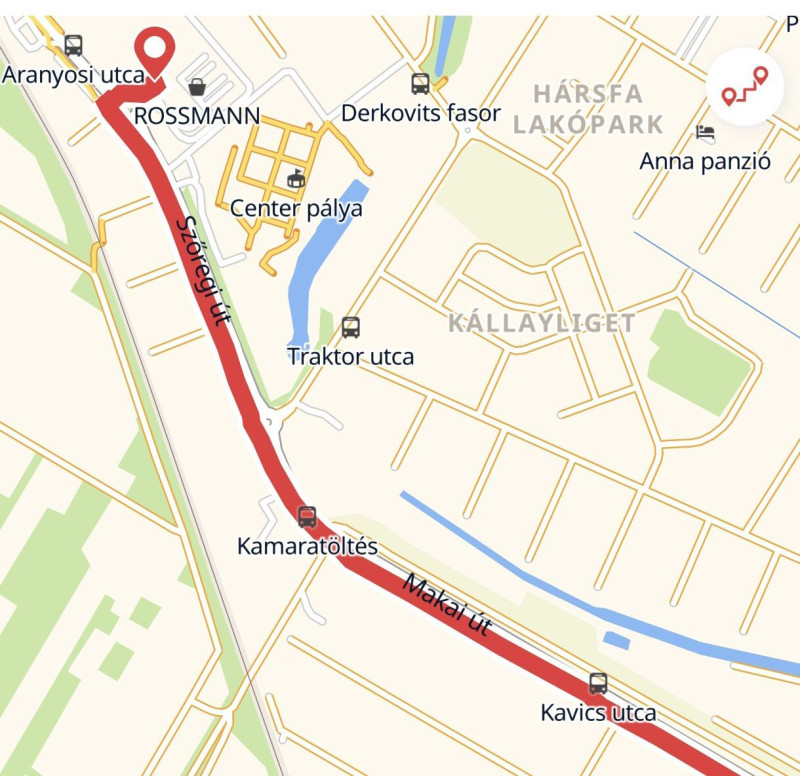Select the Center pálya marker
800x776 pixels.
[x=296, y=179]
